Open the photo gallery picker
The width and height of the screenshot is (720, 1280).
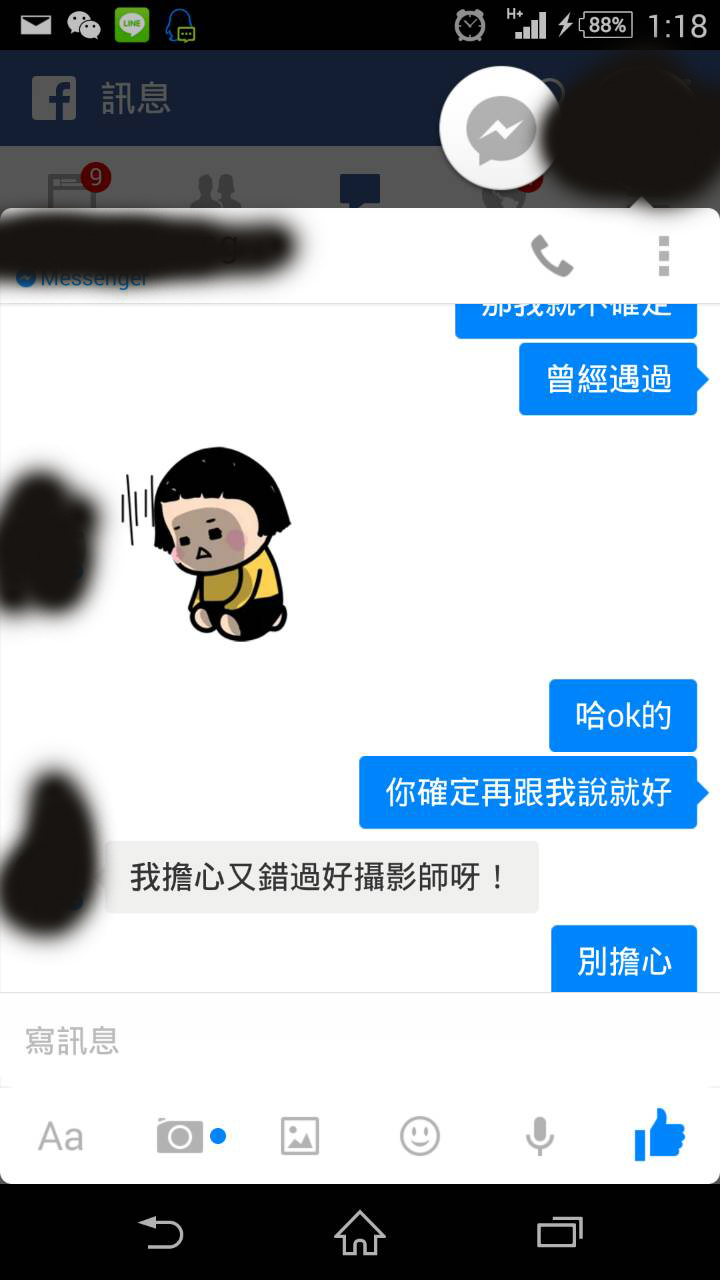(300, 1137)
